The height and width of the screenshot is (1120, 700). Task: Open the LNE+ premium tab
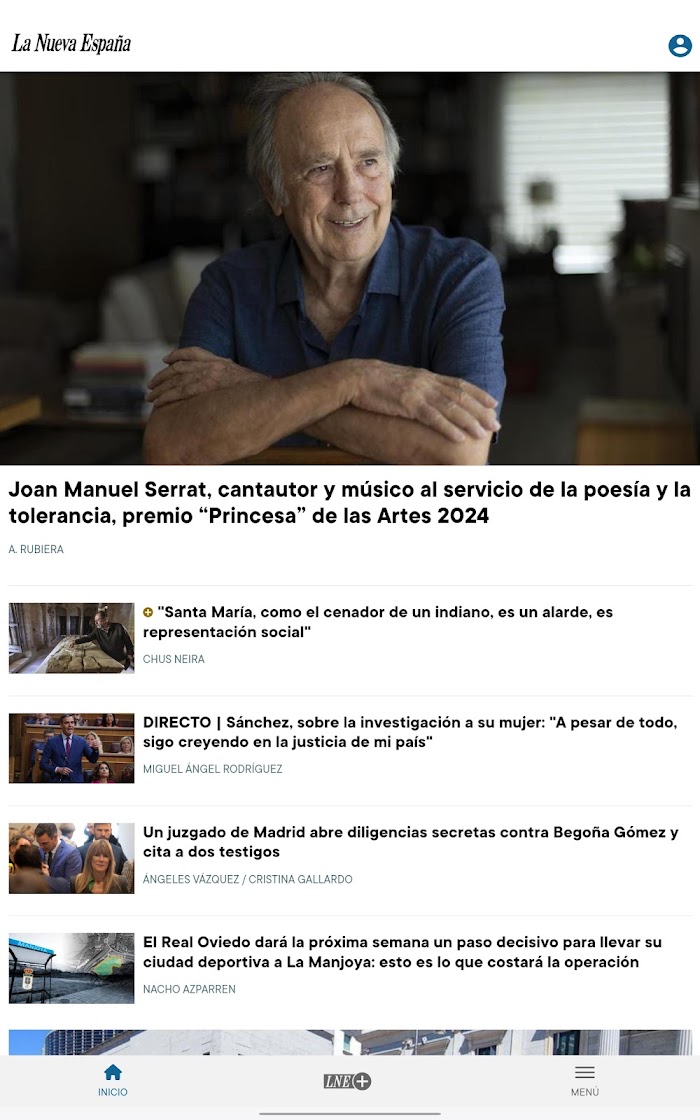[x=348, y=1081]
